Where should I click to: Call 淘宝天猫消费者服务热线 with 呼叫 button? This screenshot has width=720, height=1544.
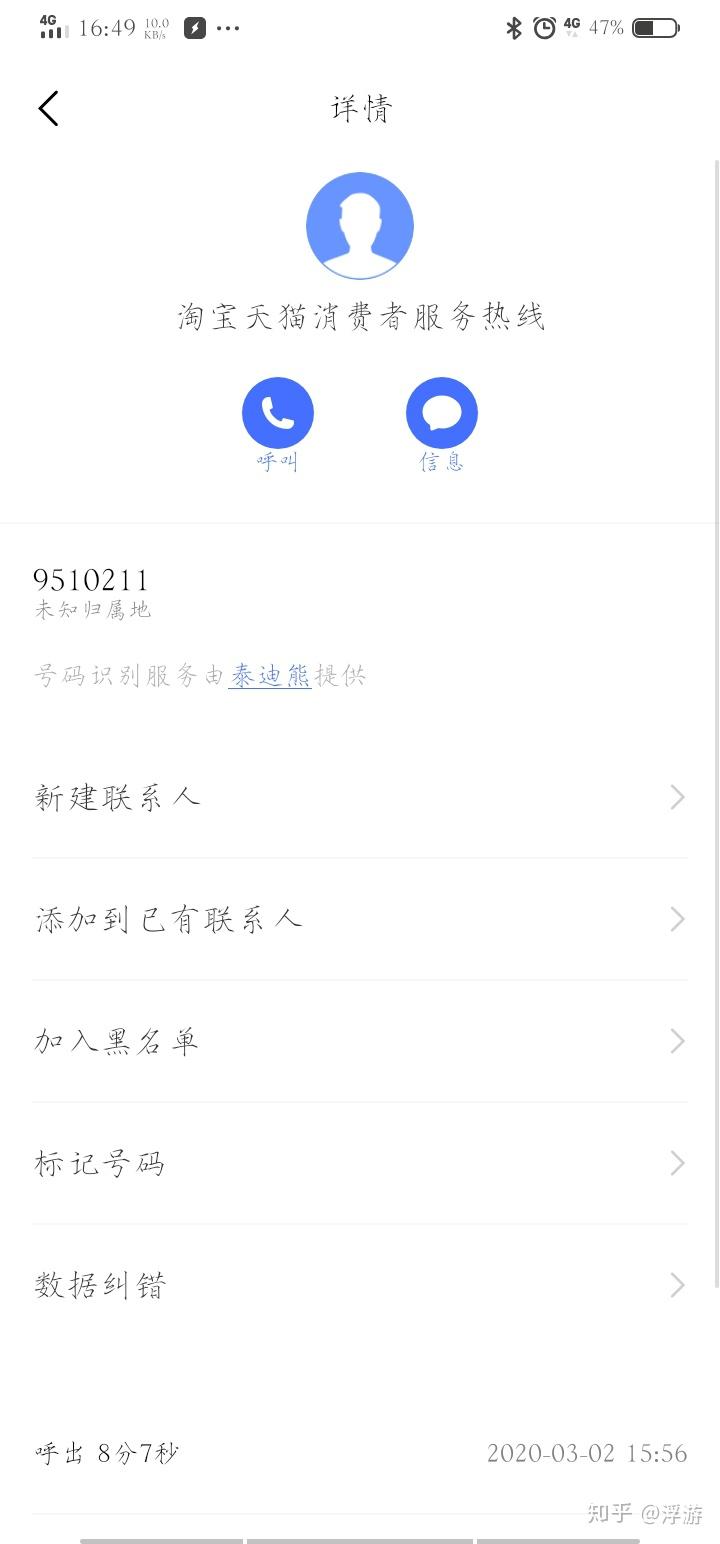click(277, 413)
